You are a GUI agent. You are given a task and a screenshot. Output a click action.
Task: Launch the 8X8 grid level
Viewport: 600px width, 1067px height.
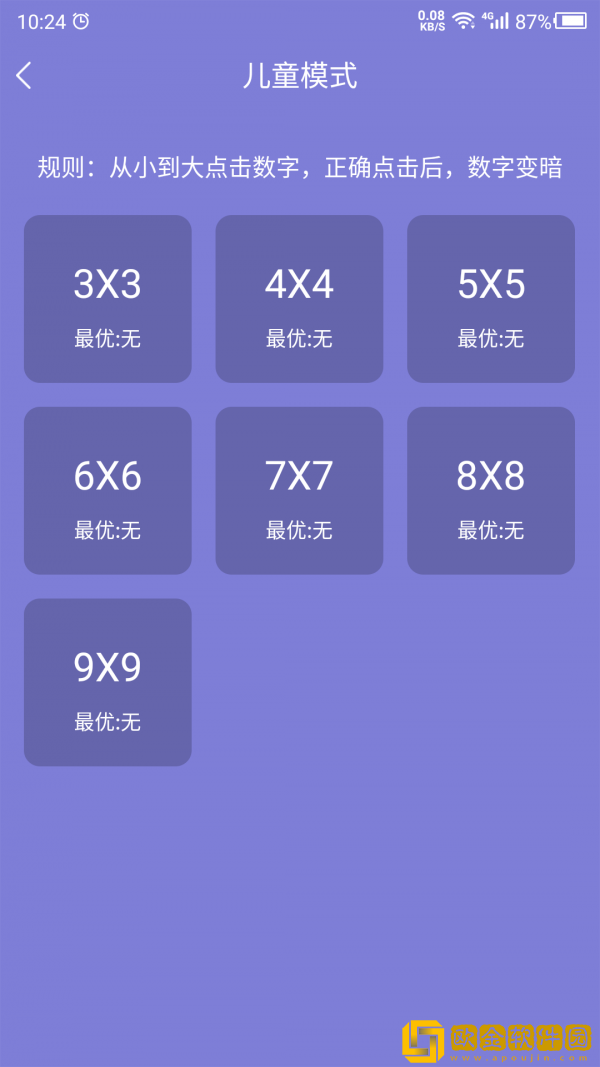[x=491, y=491]
